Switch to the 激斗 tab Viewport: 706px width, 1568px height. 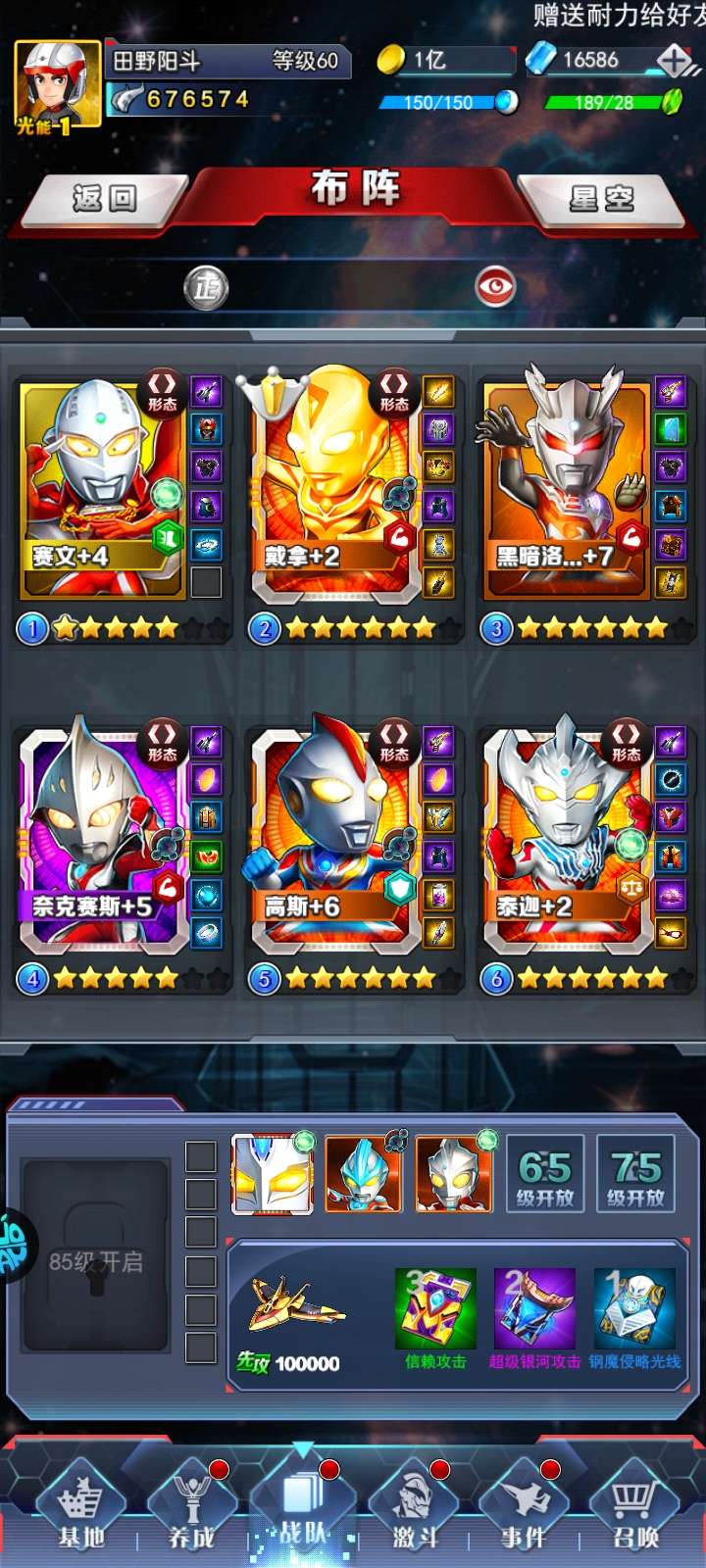click(x=415, y=1509)
